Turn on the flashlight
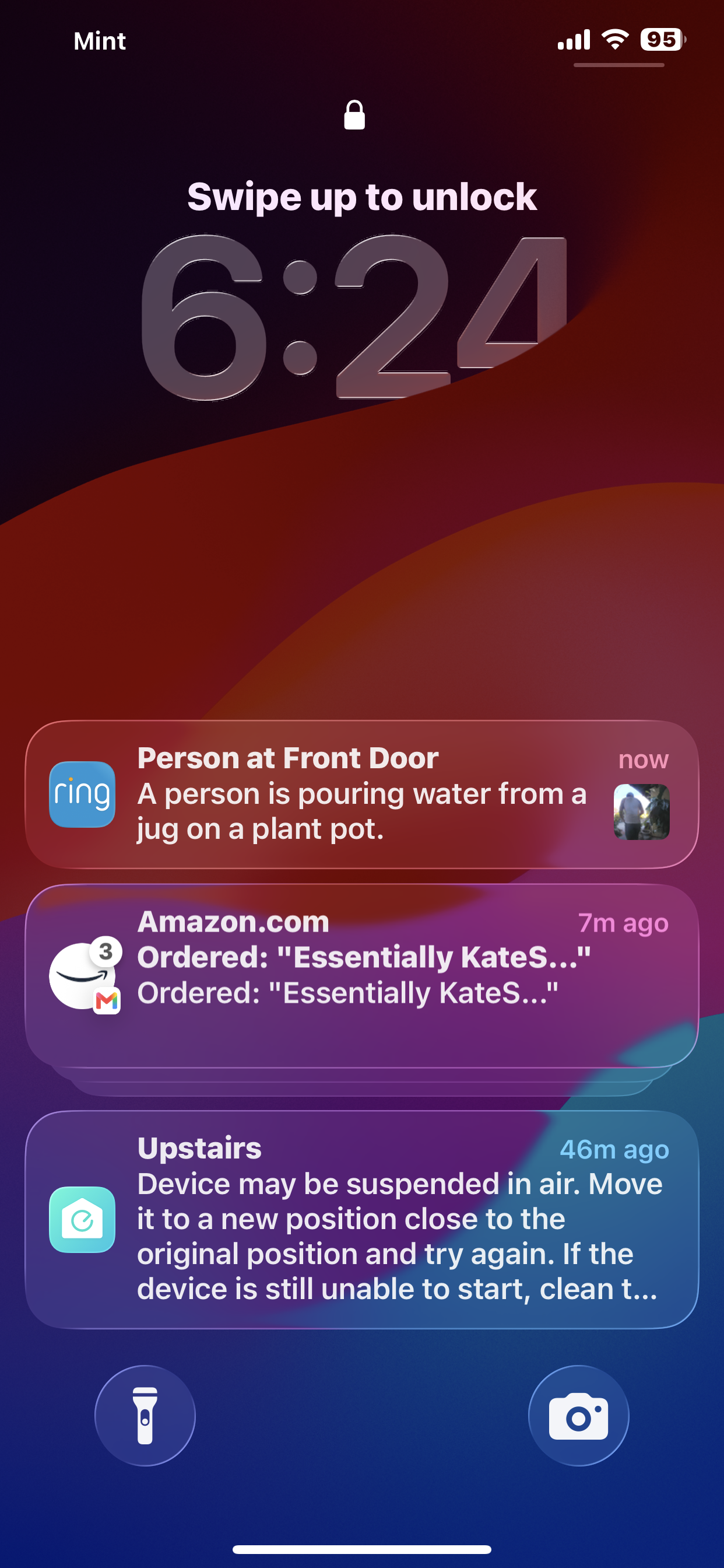Screen dimensions: 724x1568 tap(145, 1416)
